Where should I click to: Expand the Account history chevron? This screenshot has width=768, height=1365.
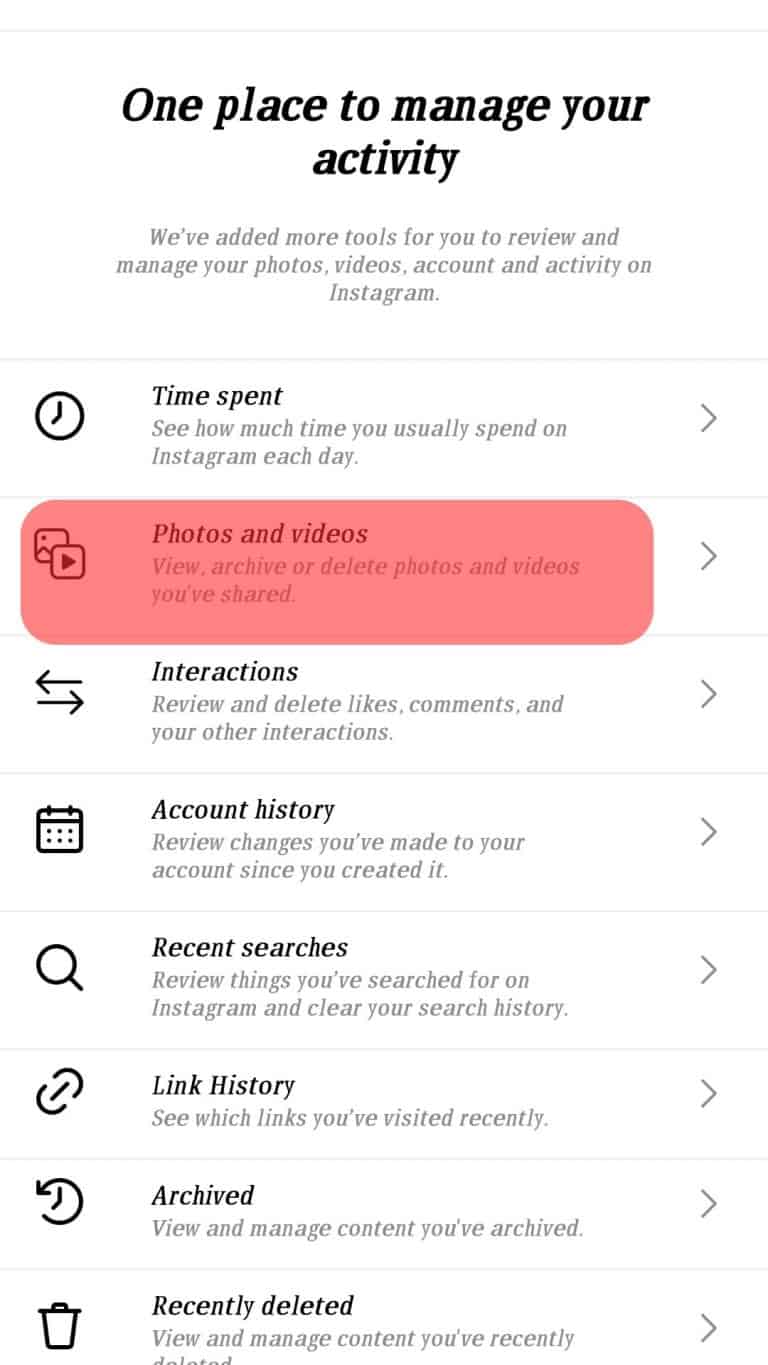(708, 831)
